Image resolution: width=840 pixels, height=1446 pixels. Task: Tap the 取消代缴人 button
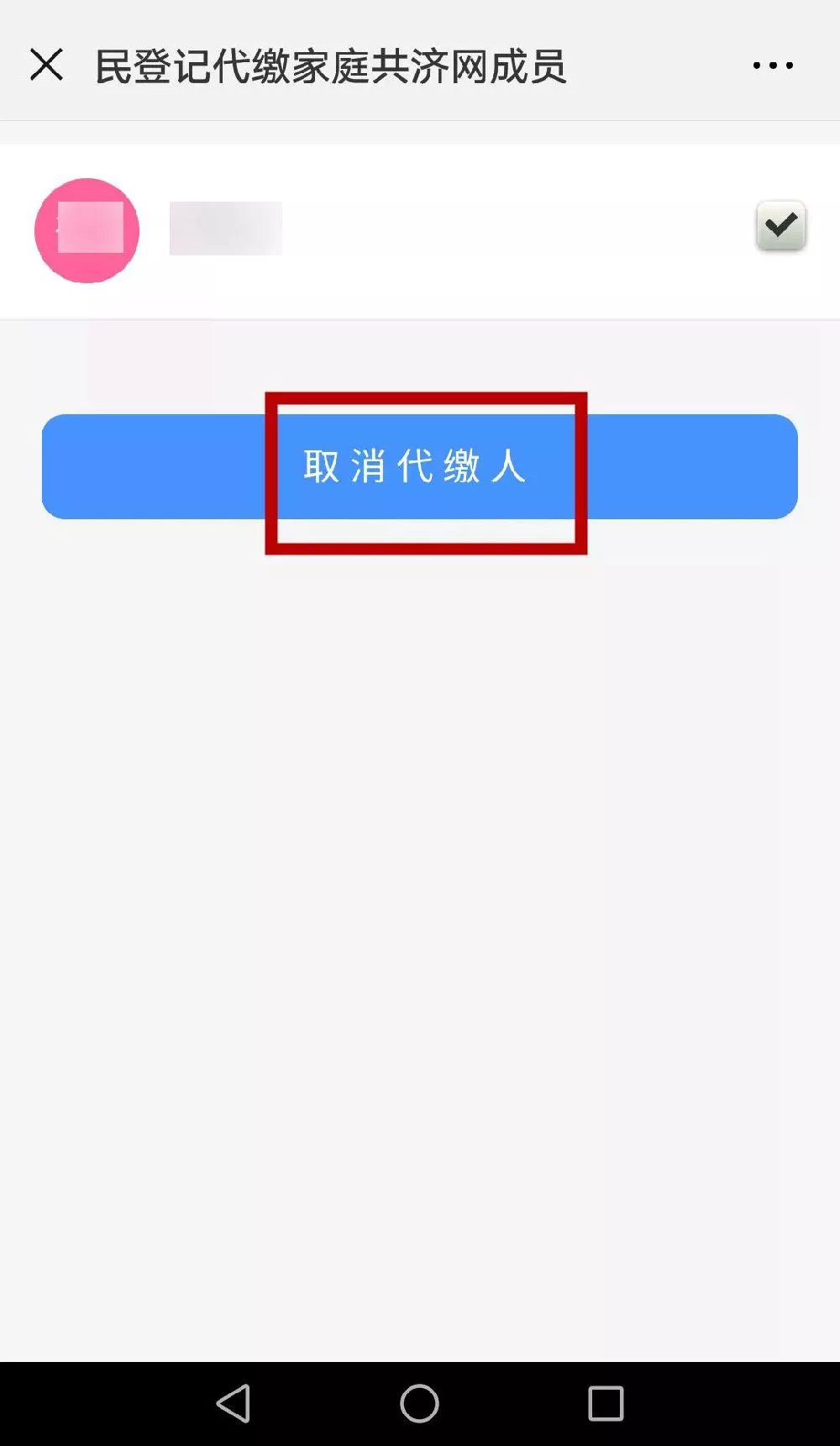tap(418, 466)
